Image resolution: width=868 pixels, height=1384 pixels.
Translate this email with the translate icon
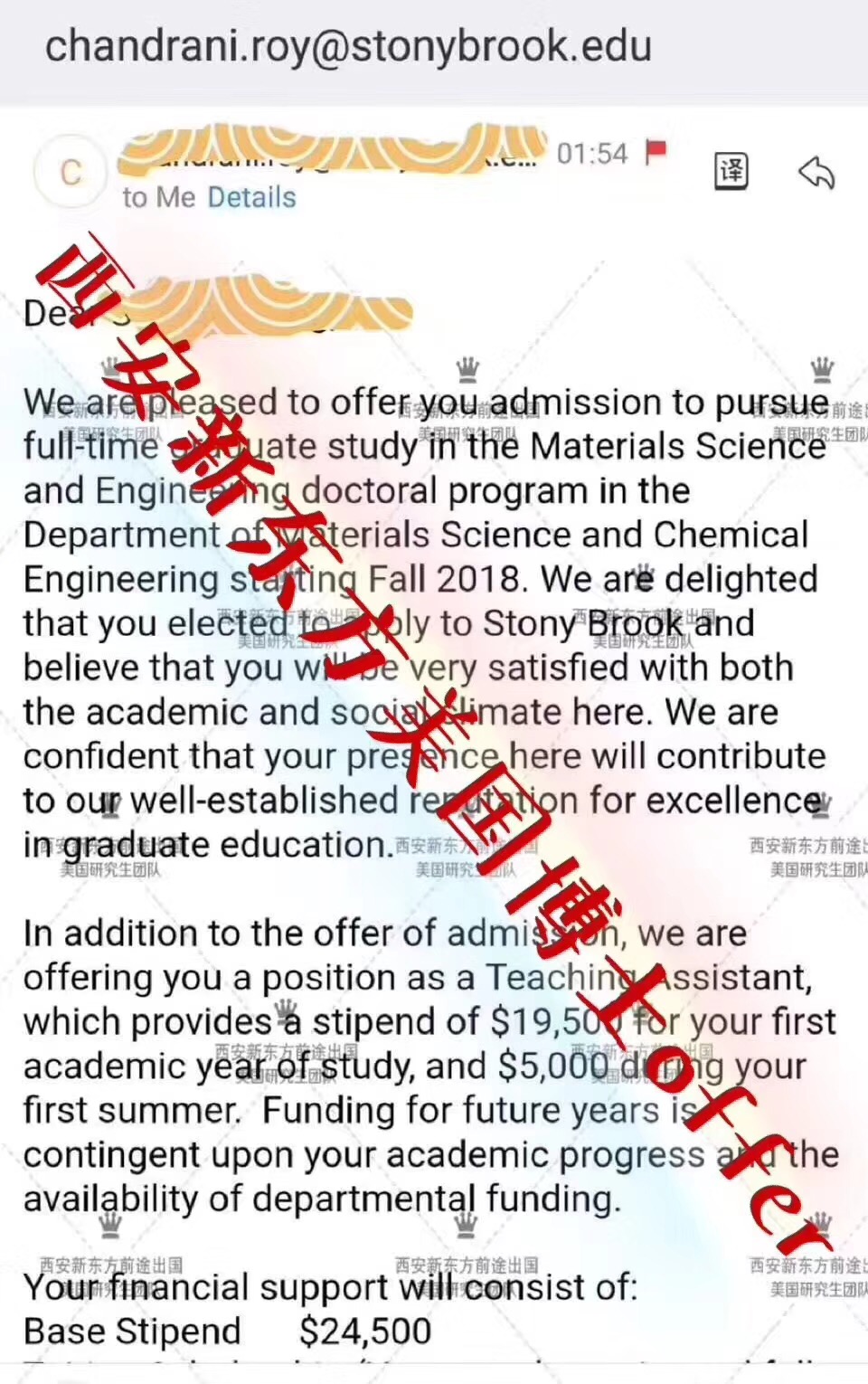click(731, 170)
